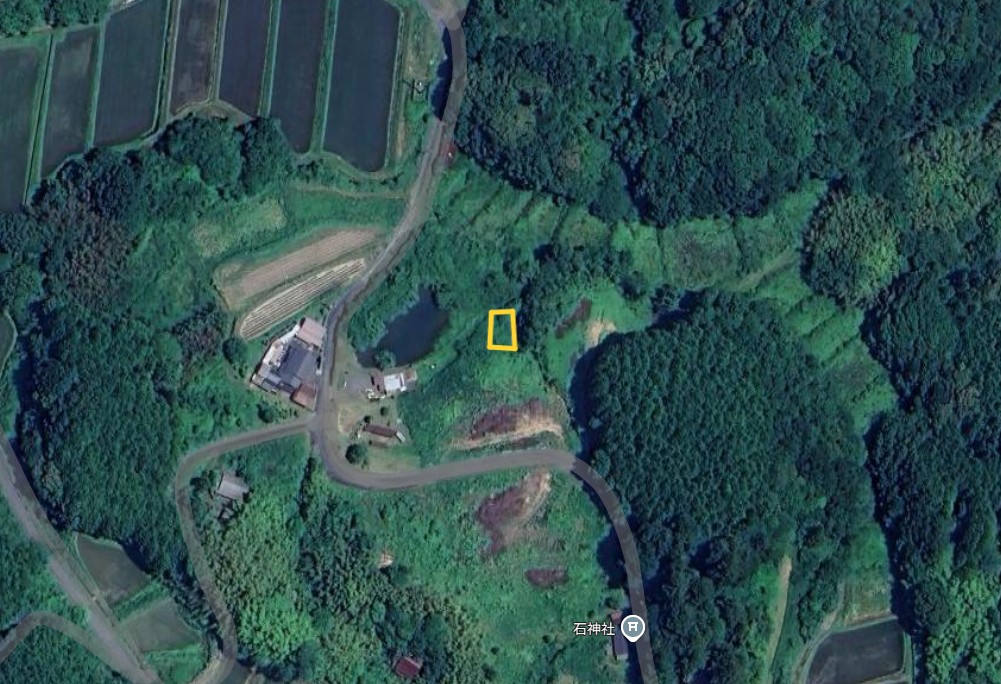
Task: Open the 石神社 shrine map marker
Action: point(632,628)
